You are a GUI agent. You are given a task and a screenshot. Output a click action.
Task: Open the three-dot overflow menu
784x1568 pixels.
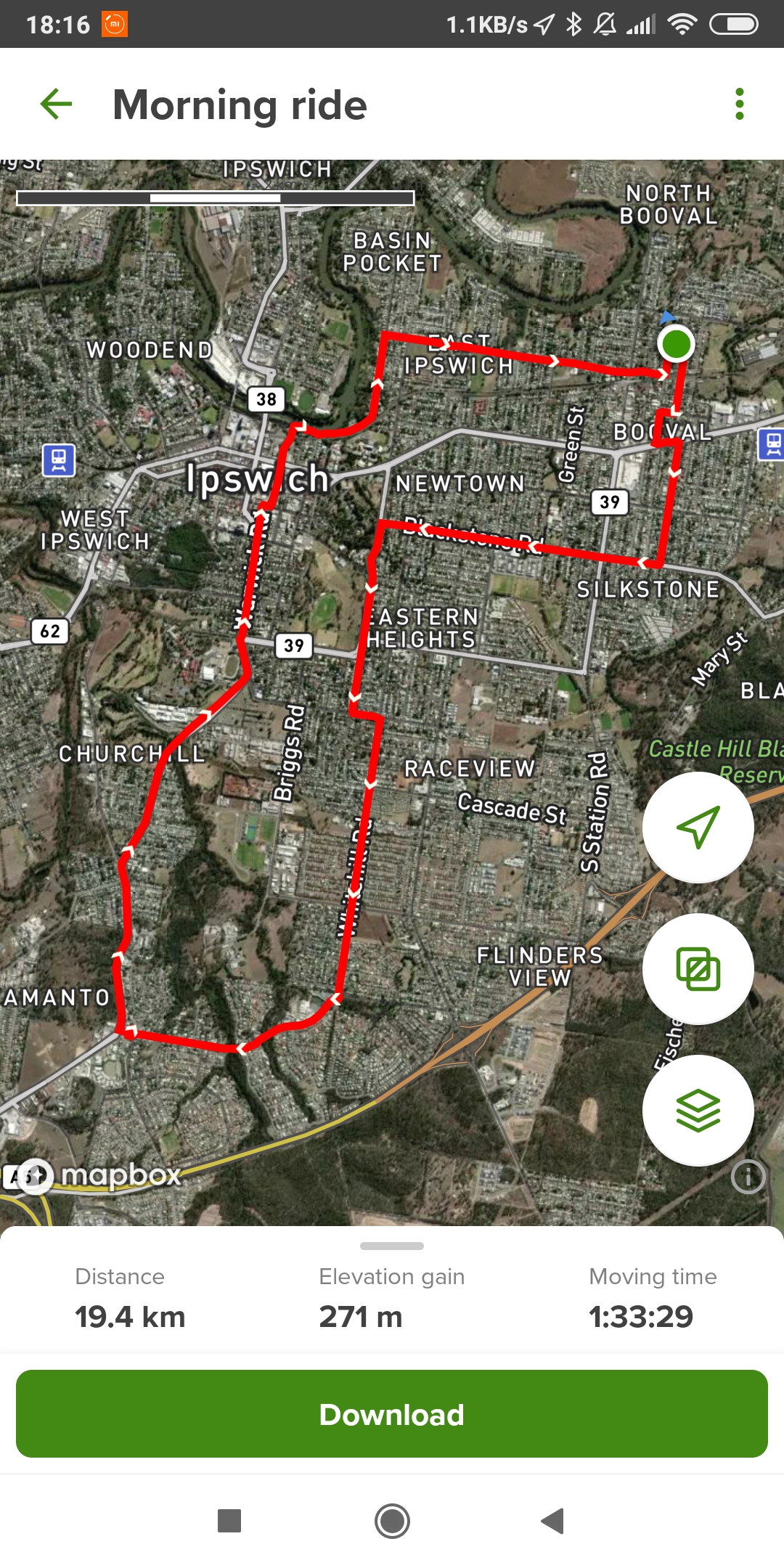740,104
